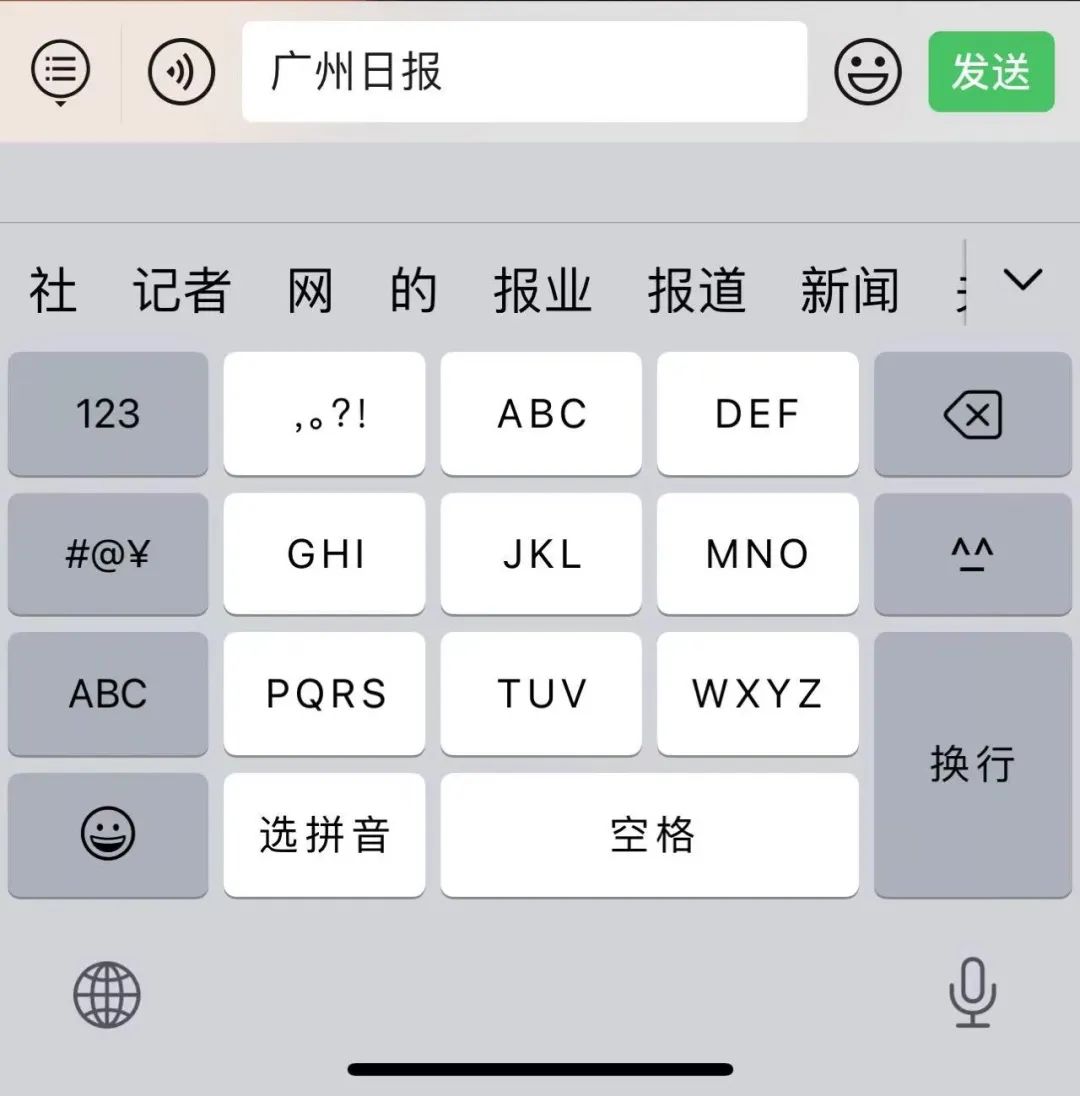This screenshot has width=1080, height=1096.
Task: Expand the candidate word list chevron
Action: click(1022, 282)
